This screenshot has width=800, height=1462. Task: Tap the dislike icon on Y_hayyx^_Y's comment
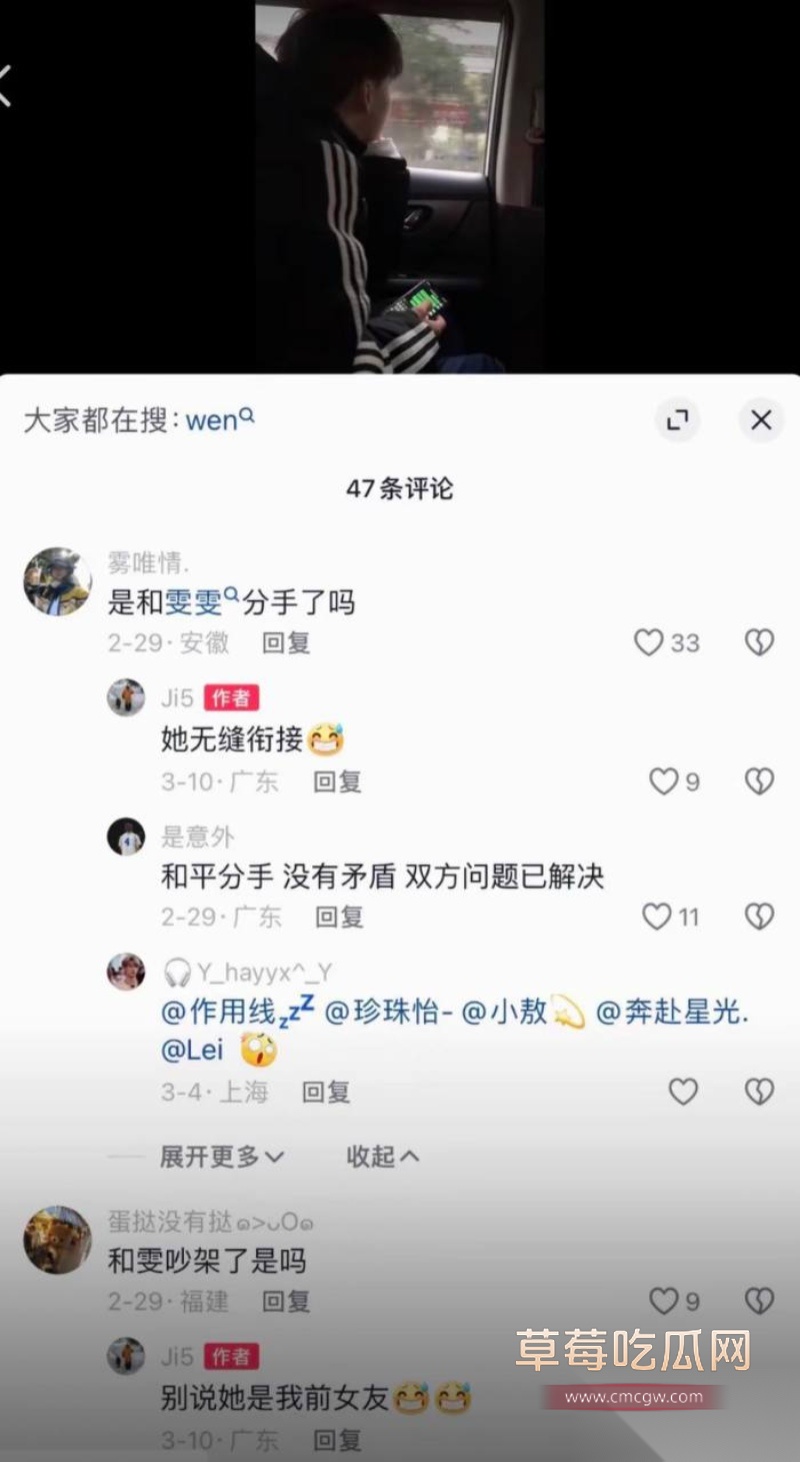[x=759, y=1092]
